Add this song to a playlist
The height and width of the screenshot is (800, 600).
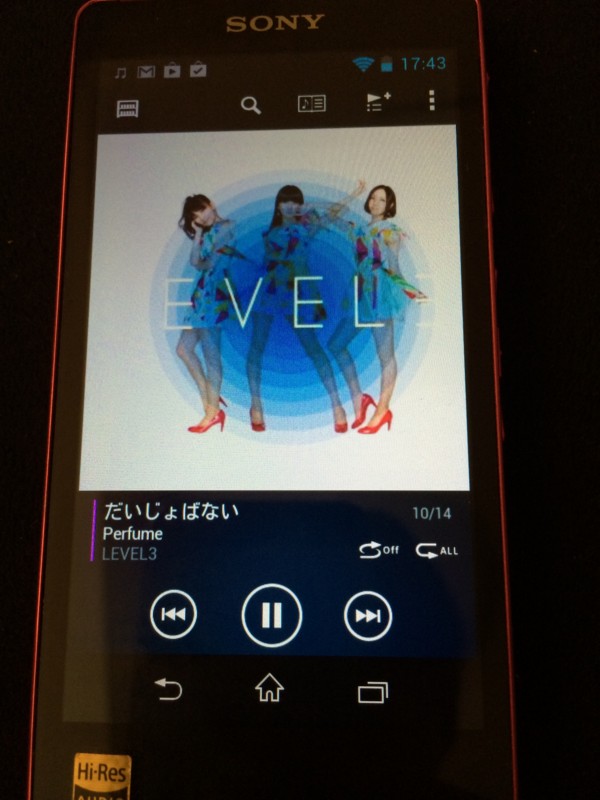[379, 103]
